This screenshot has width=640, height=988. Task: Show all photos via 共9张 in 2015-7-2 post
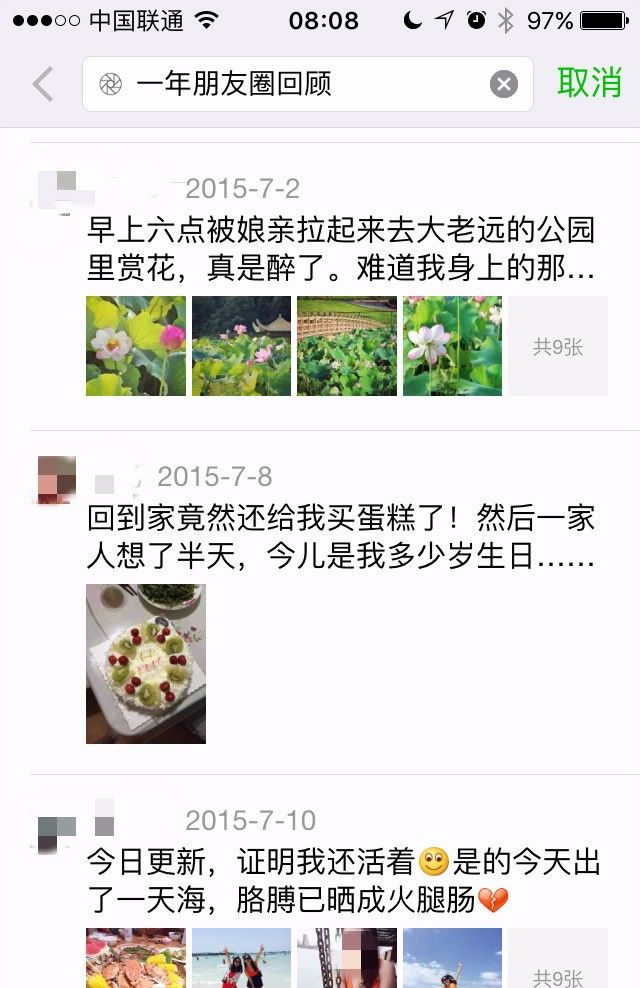558,346
